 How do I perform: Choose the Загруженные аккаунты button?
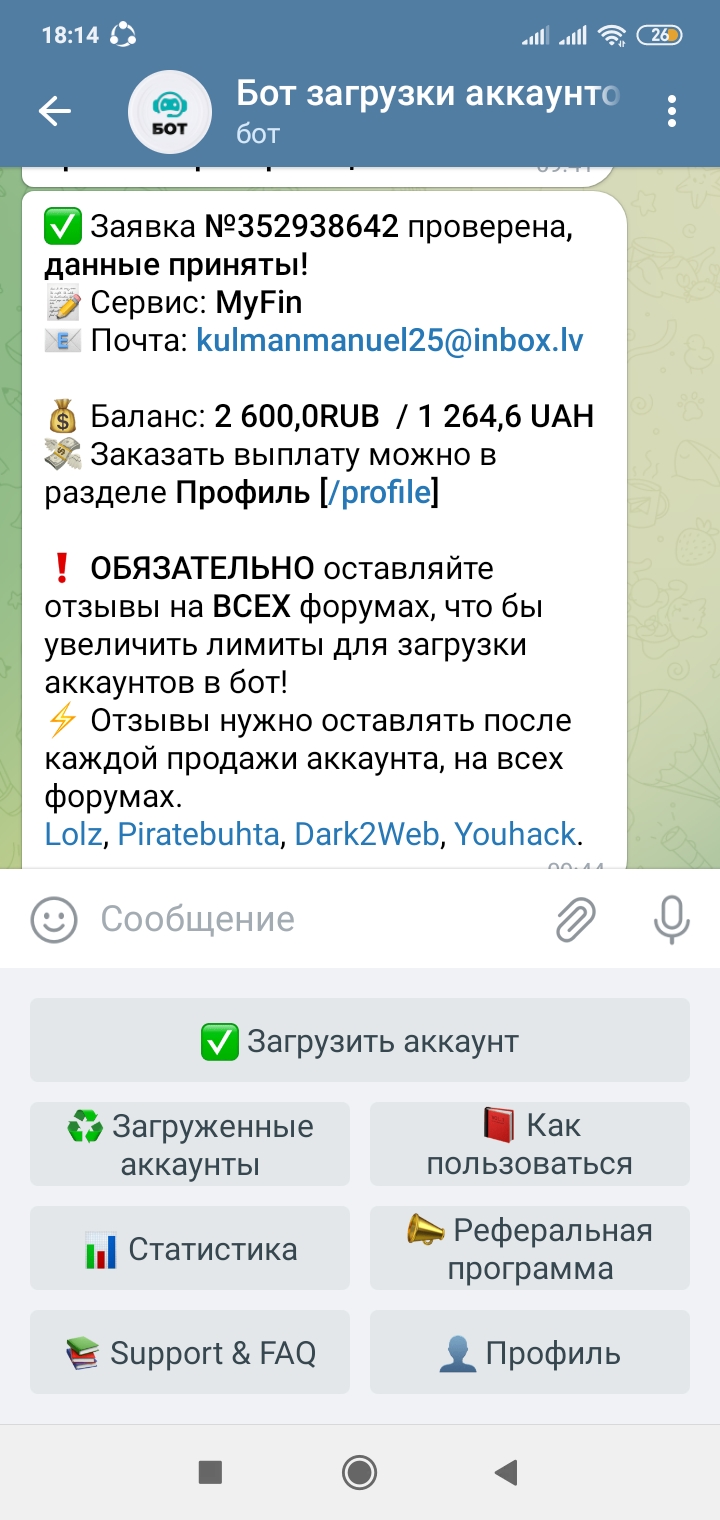(190, 1145)
